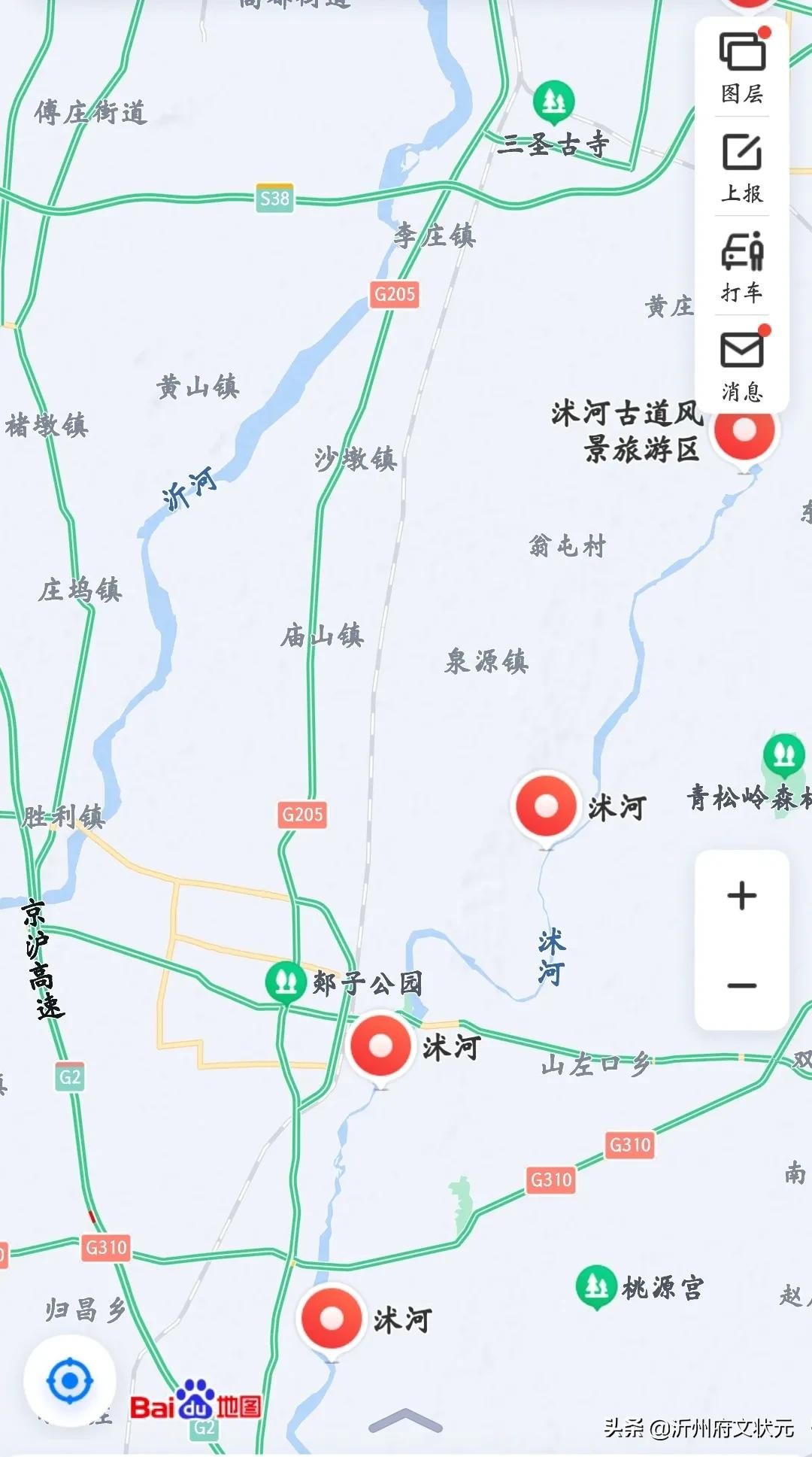Select the 沭河古道风景旅游区 red pin
The height and width of the screenshot is (1457, 812).
744,433
